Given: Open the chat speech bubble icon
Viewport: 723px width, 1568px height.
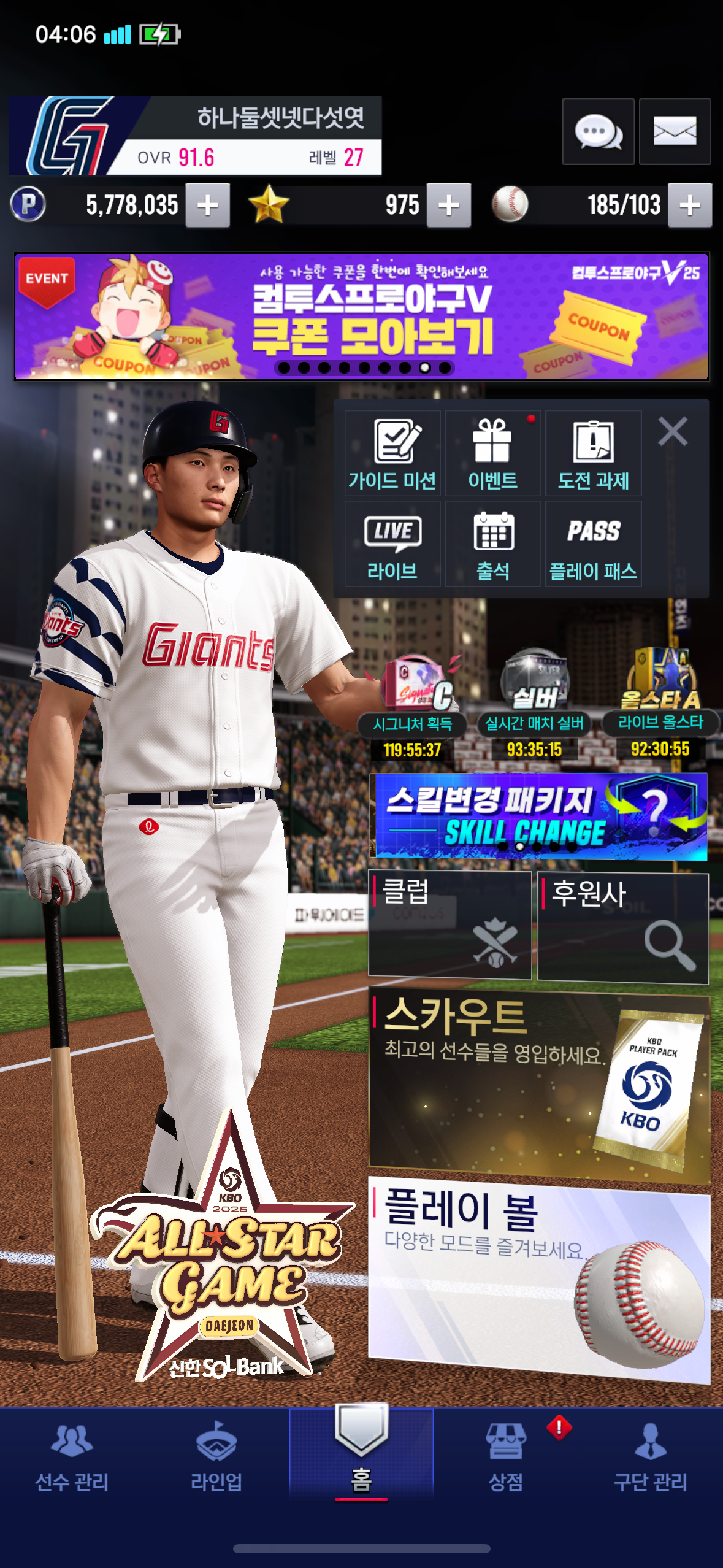Looking at the screenshot, I should click(598, 131).
